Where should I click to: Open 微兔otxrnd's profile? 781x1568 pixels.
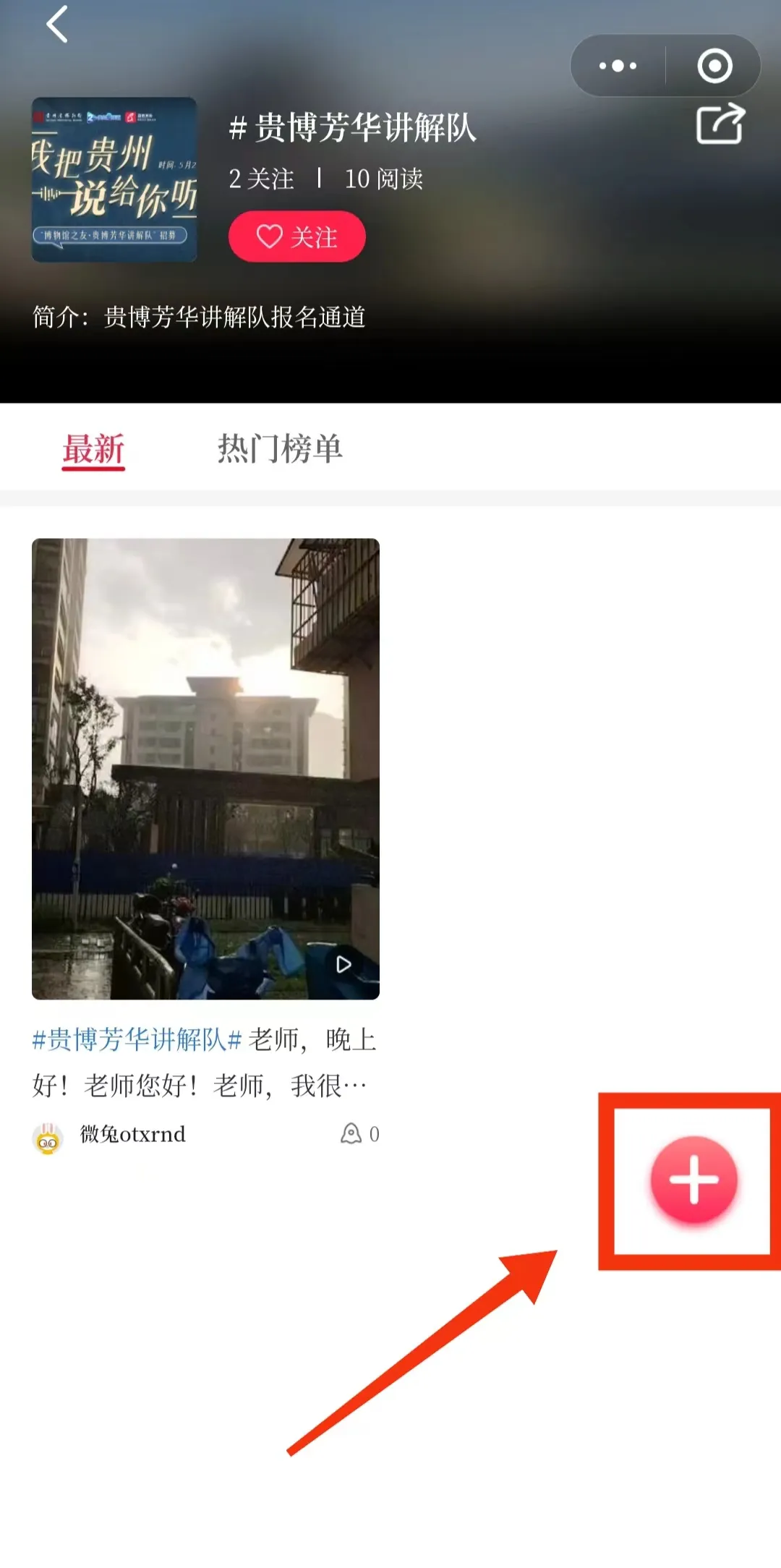point(132,1134)
